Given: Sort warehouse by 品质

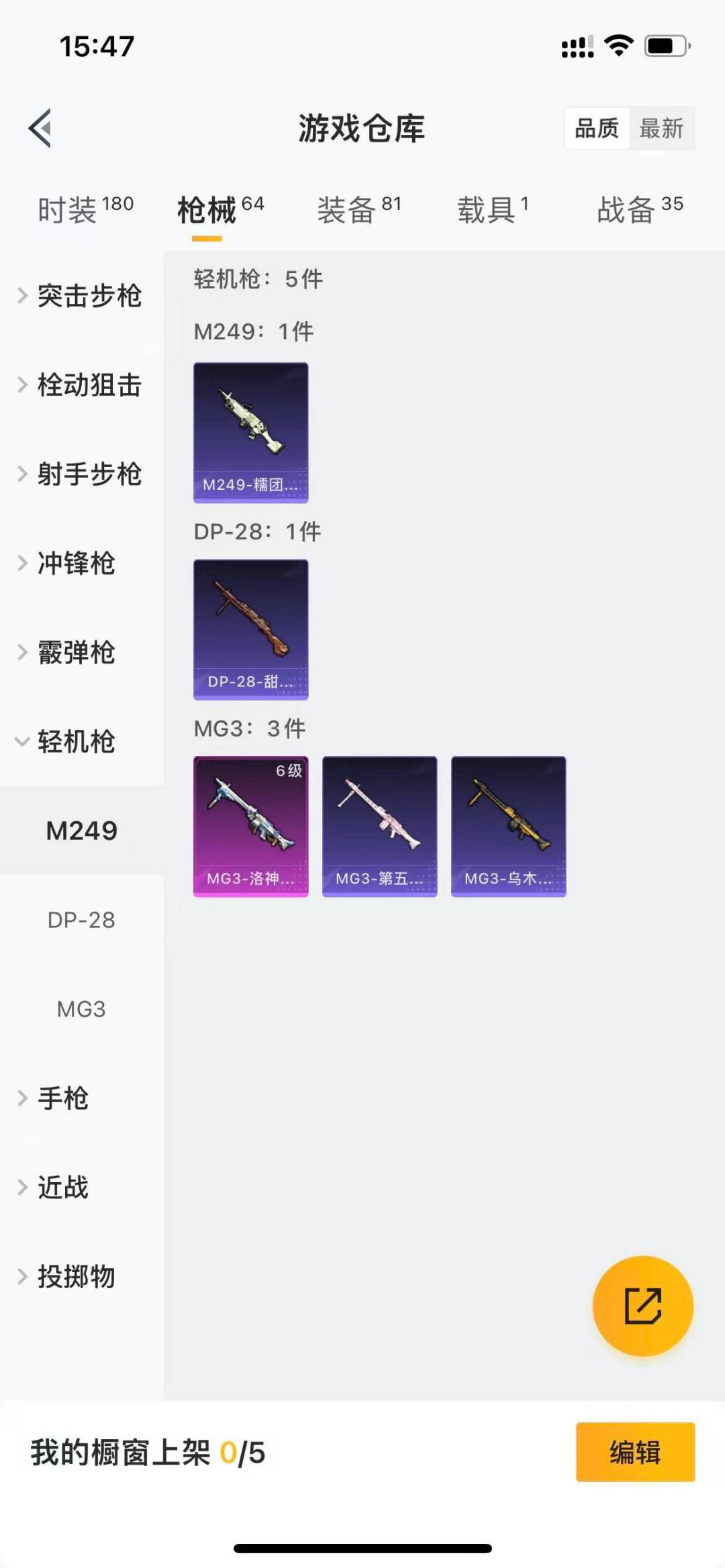Looking at the screenshot, I should (597, 128).
